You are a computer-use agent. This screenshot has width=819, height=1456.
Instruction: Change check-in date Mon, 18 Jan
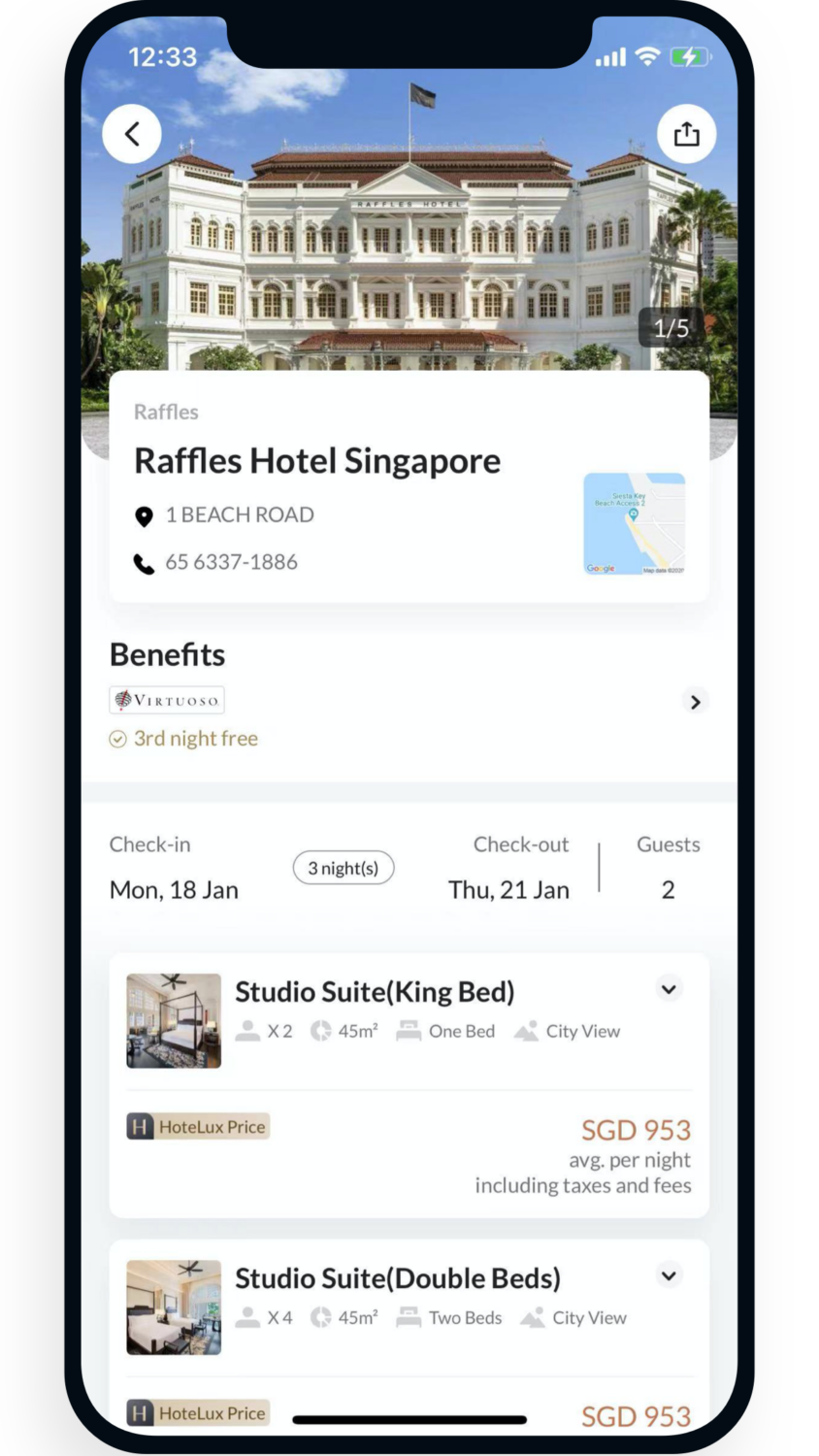(x=174, y=889)
